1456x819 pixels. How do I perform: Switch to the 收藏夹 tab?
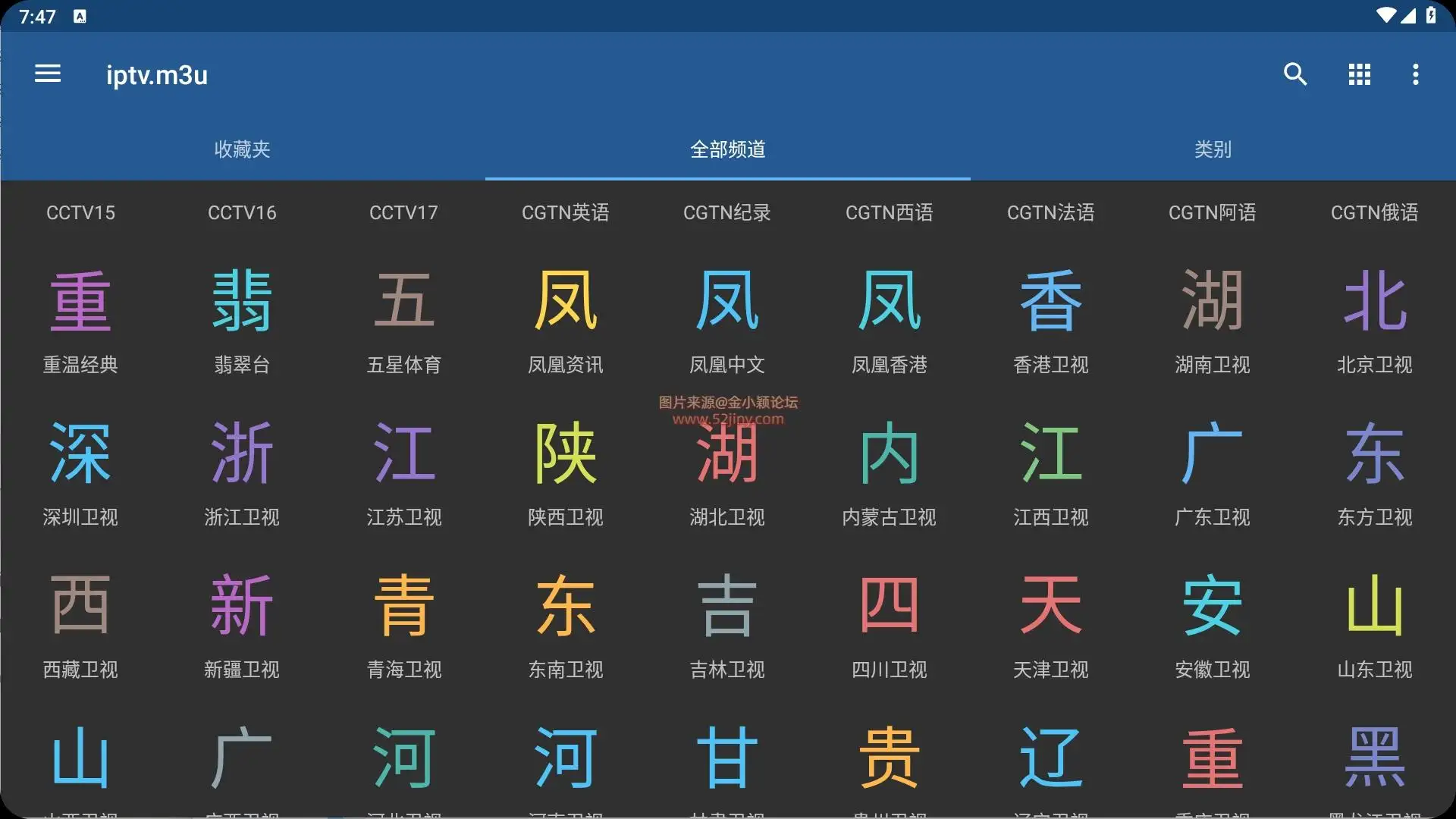pos(242,149)
